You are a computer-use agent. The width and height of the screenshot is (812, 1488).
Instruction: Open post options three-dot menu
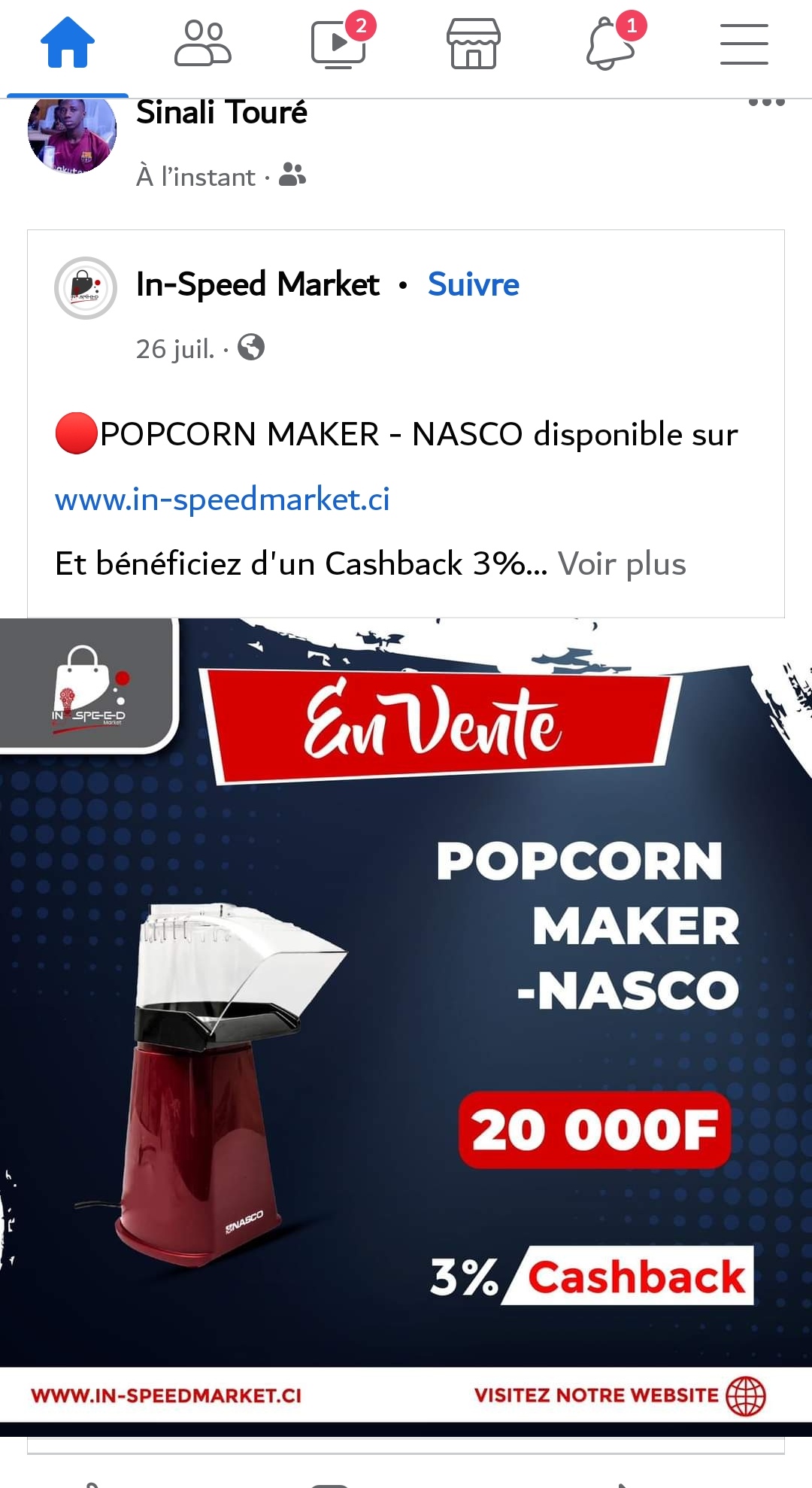pyautogui.click(x=767, y=102)
